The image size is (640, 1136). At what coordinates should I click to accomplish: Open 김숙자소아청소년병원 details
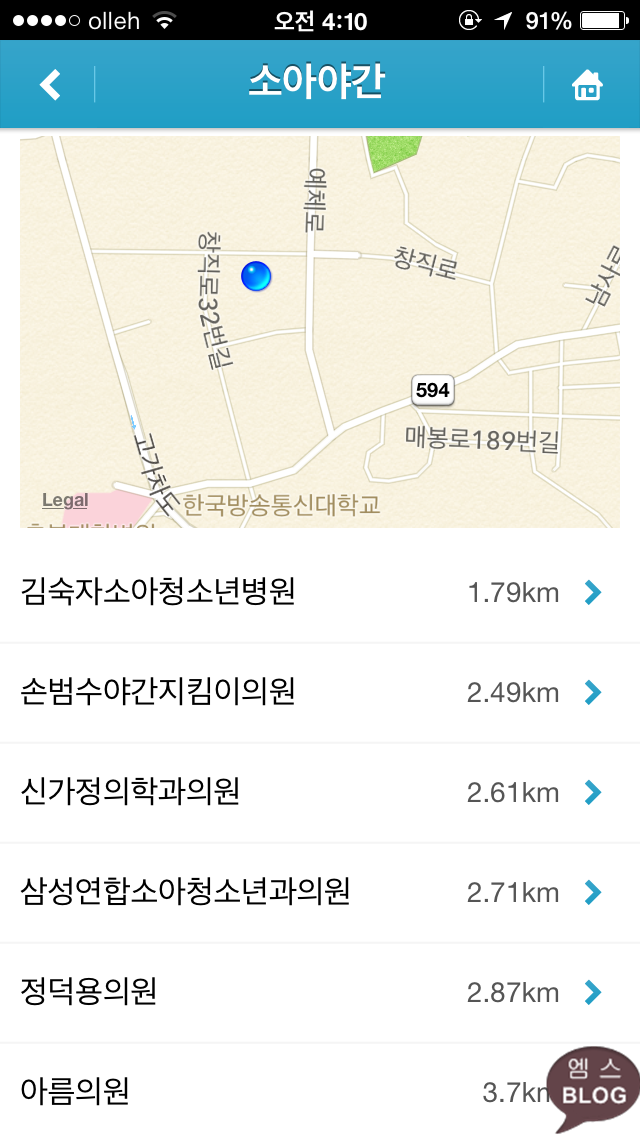pyautogui.click(x=320, y=593)
